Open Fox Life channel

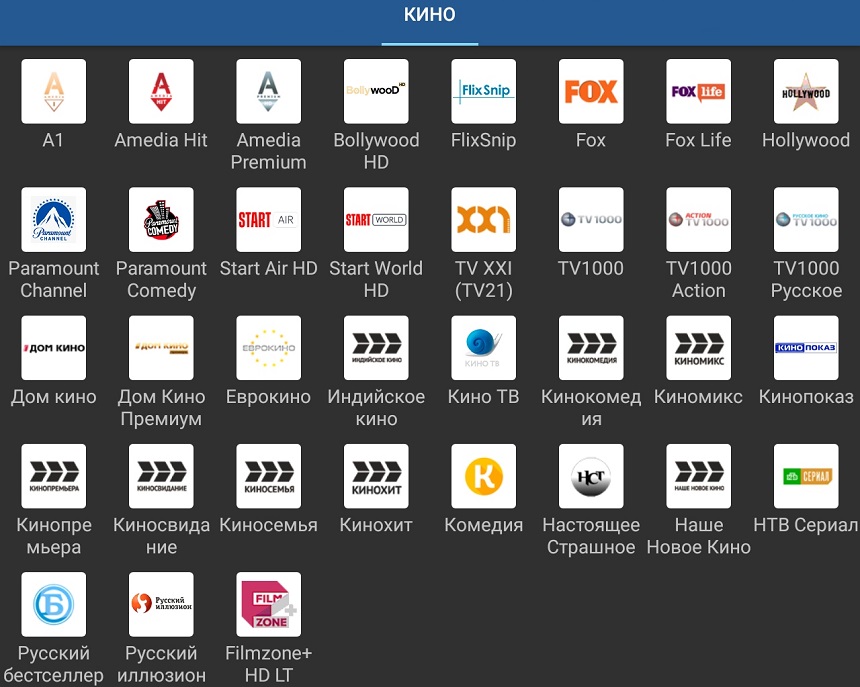[698, 92]
